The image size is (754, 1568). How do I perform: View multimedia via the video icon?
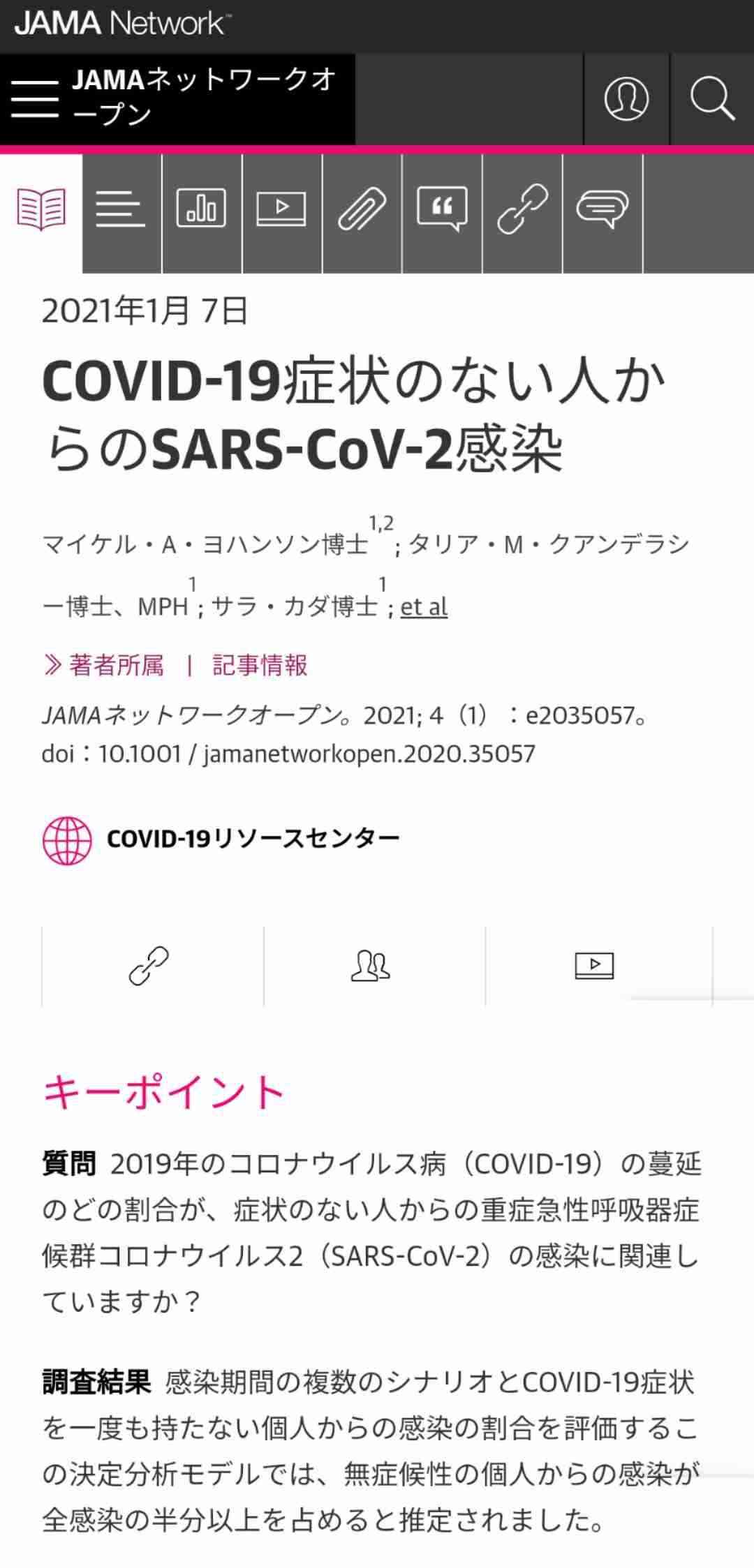click(282, 209)
